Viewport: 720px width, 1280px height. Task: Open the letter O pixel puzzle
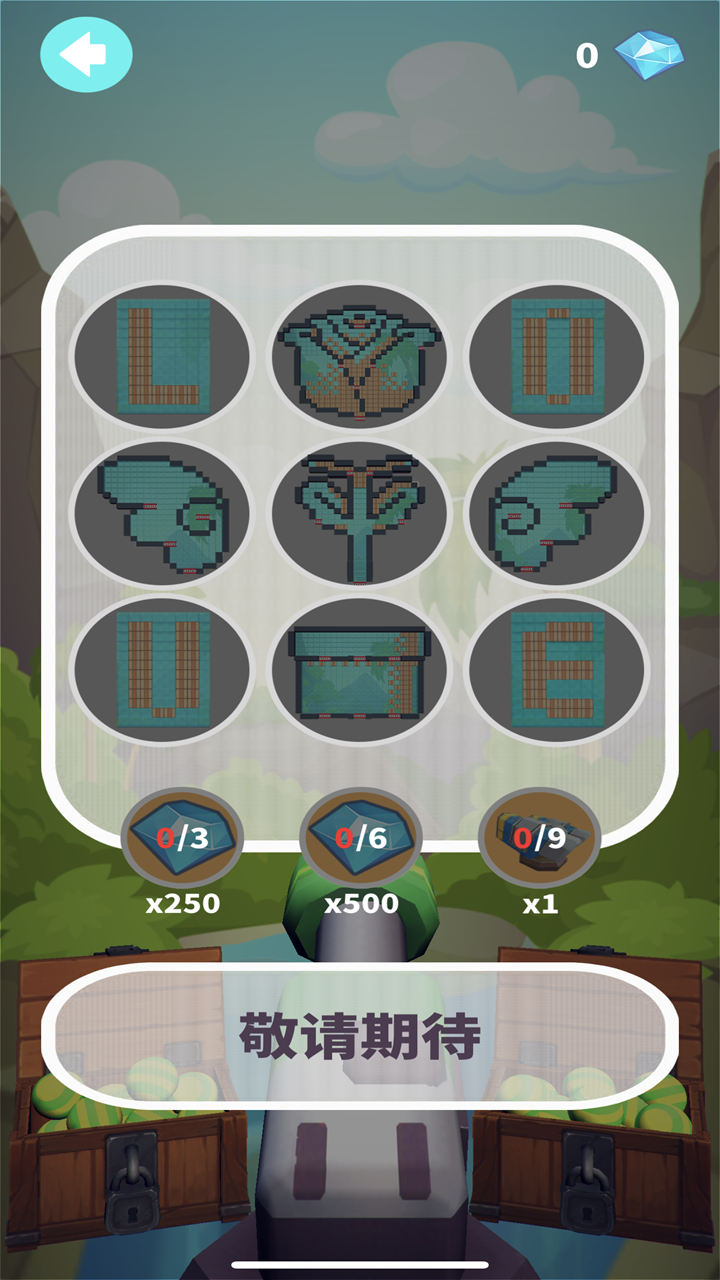coord(558,357)
